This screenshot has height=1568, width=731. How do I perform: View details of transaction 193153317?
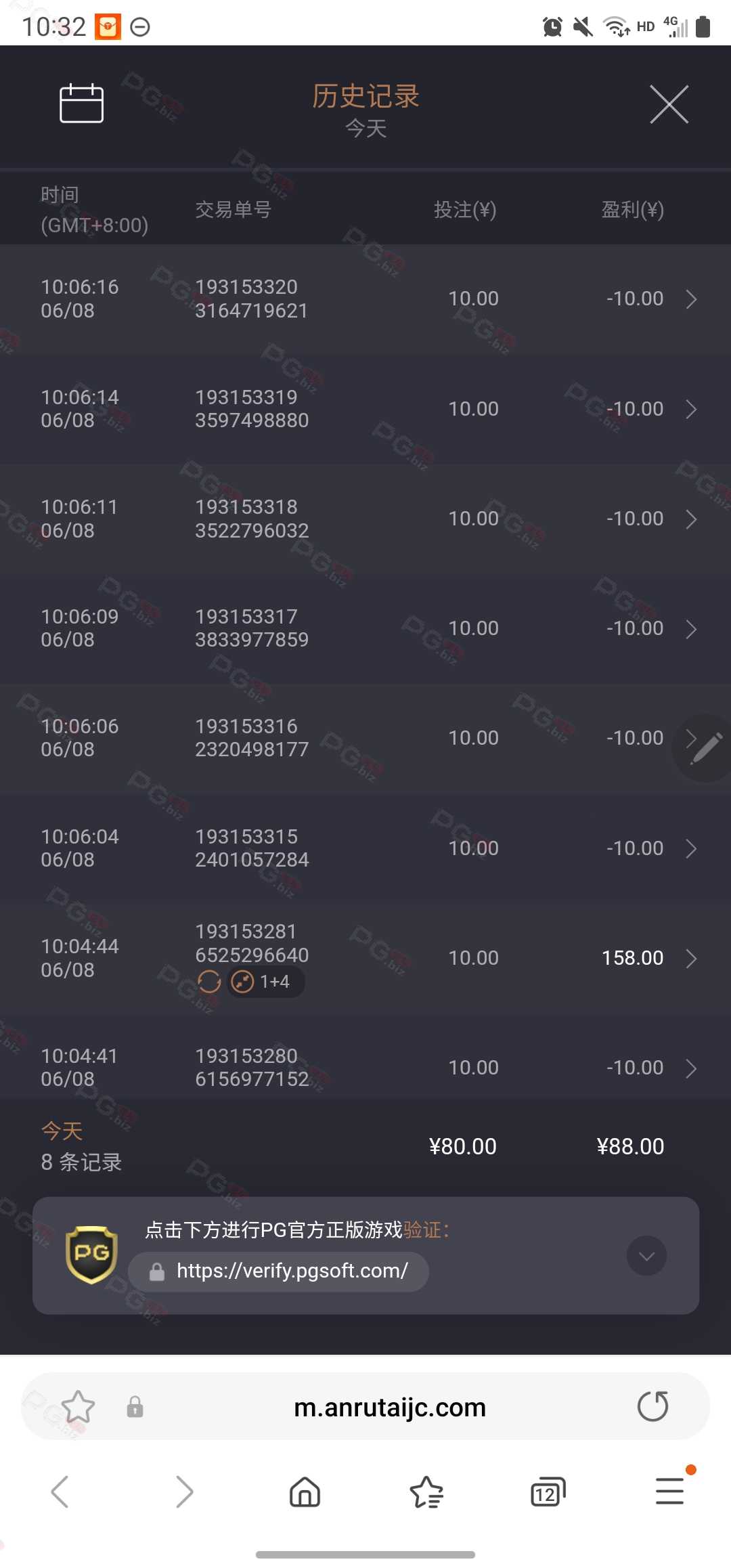(x=365, y=628)
